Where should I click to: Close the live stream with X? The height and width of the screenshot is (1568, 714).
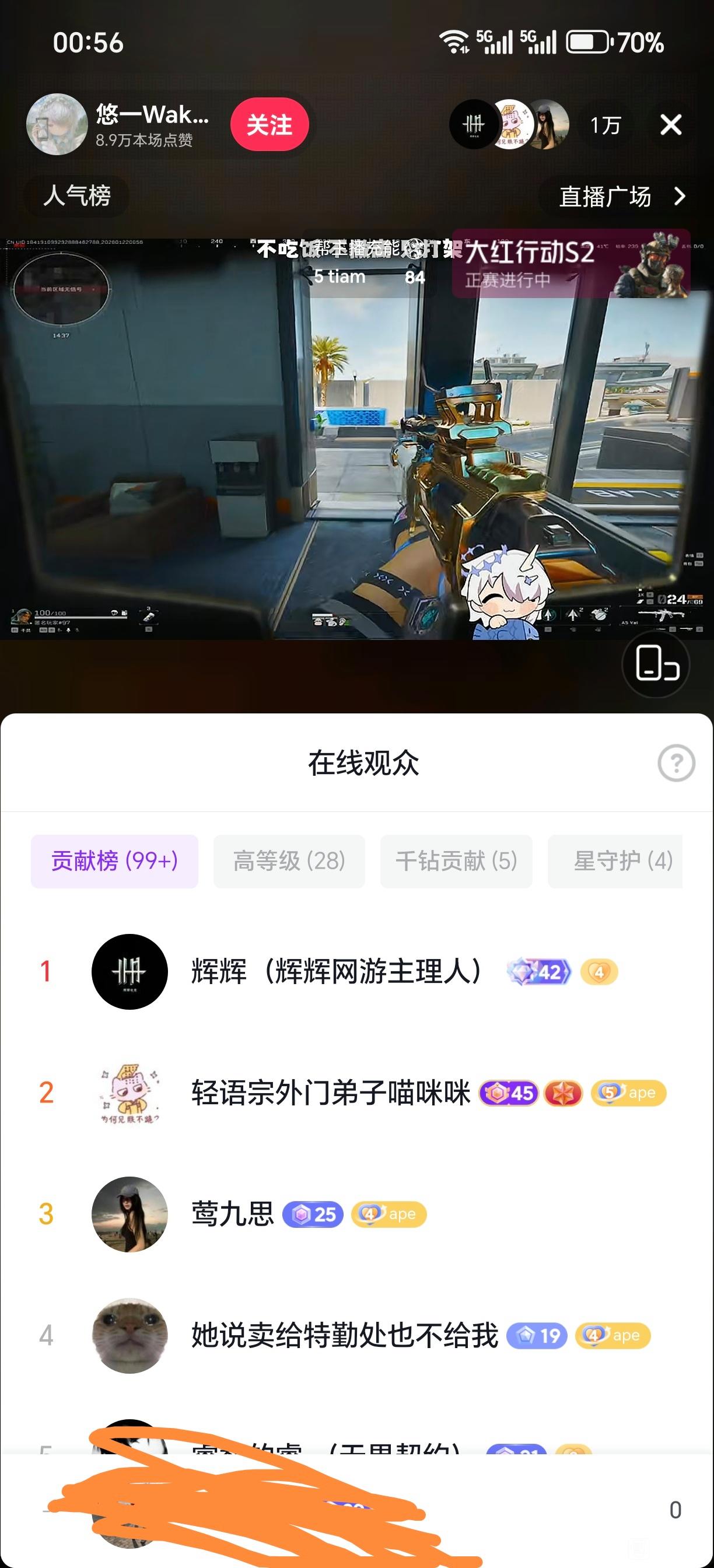671,125
